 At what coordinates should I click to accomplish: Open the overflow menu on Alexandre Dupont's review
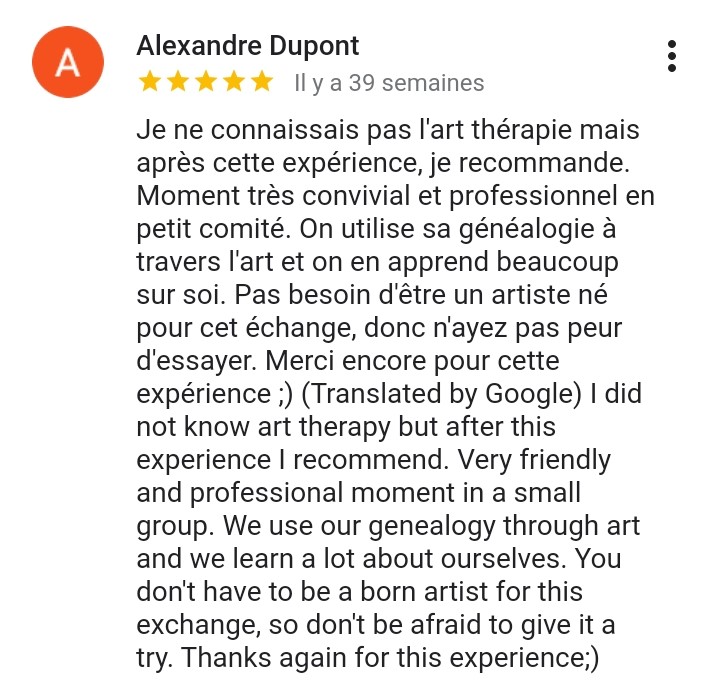coord(673,57)
